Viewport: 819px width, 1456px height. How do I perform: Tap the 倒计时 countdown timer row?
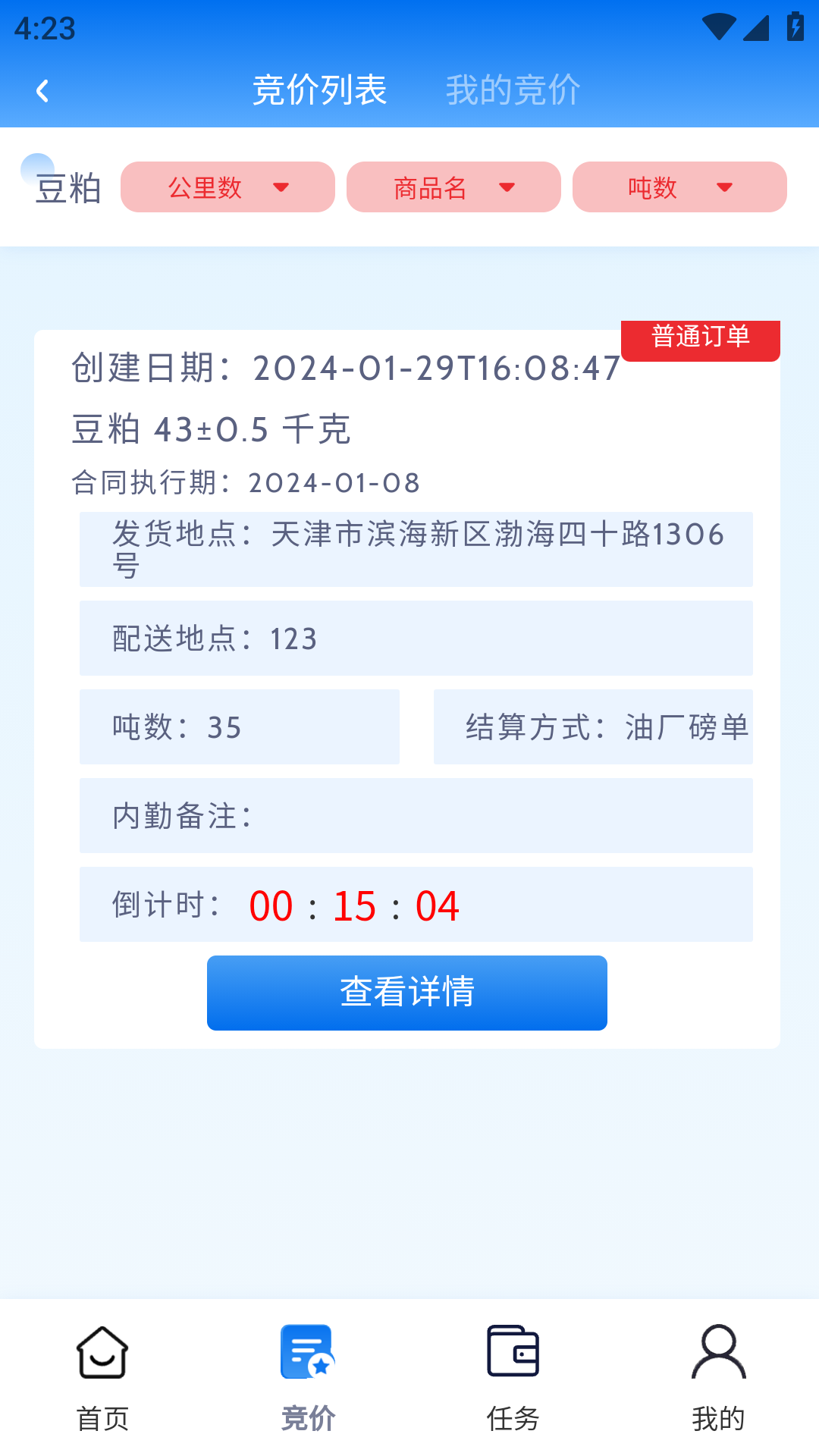(416, 905)
